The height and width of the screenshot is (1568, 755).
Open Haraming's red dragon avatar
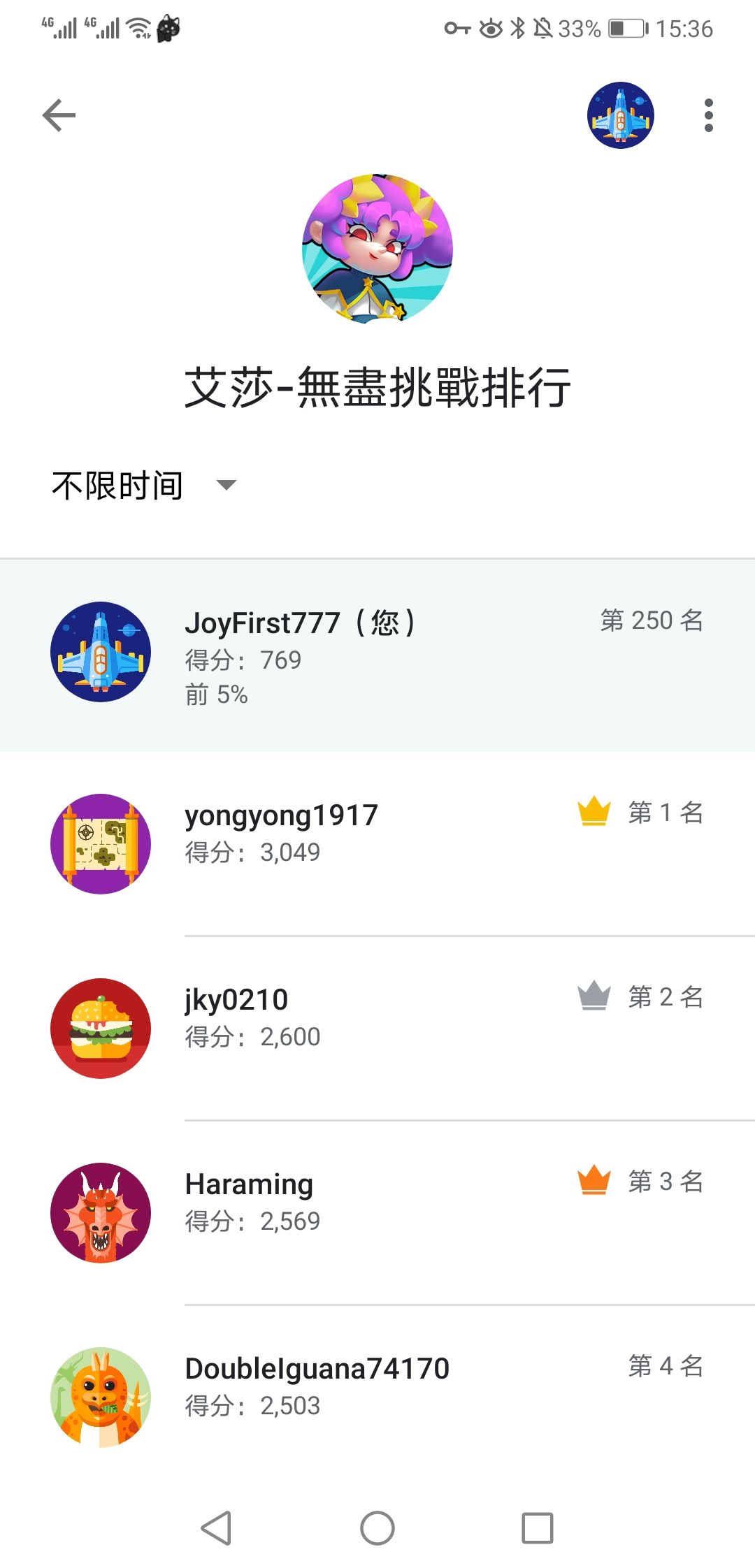coord(101,1212)
